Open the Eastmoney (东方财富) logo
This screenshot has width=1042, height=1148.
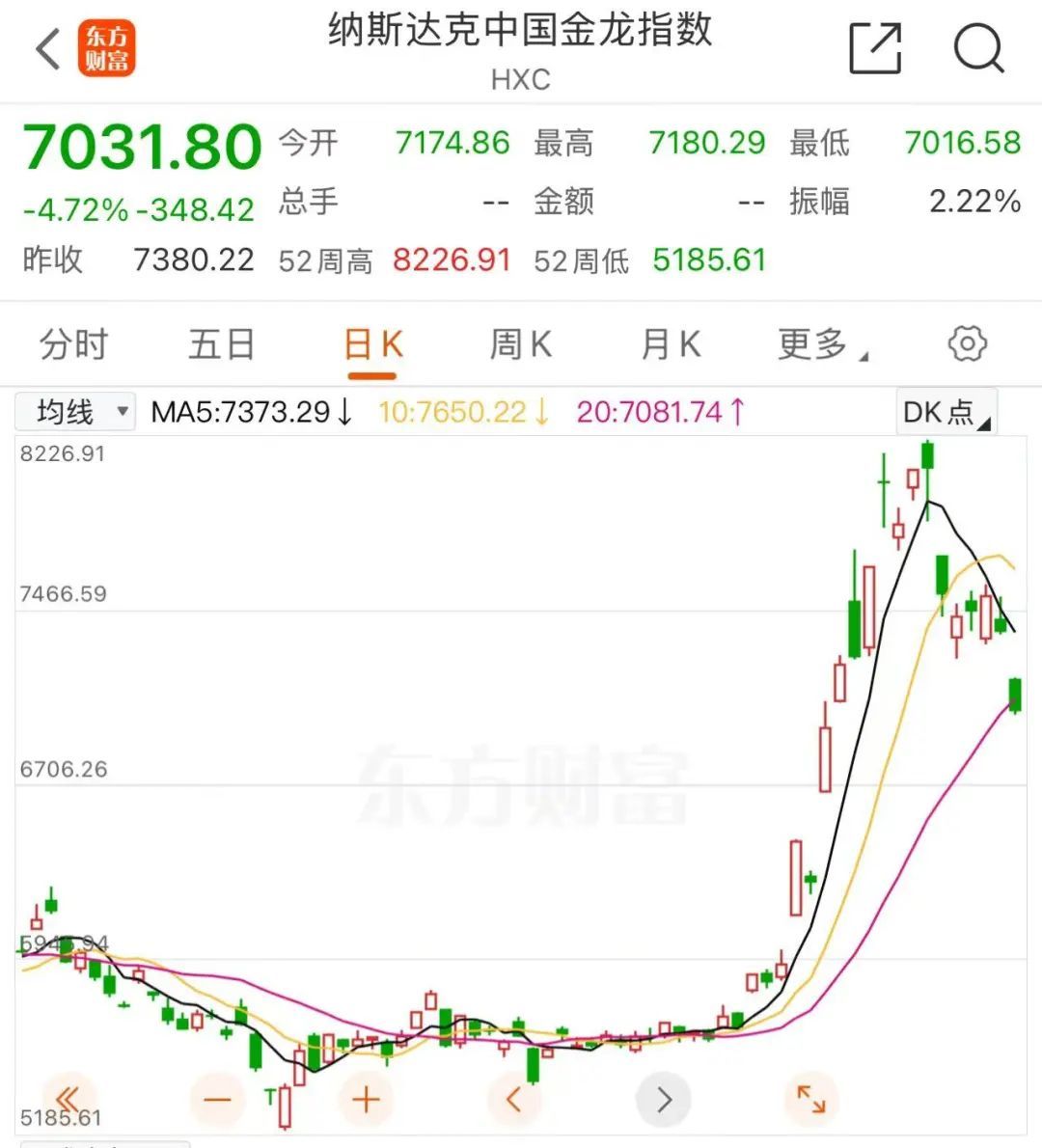tap(106, 46)
